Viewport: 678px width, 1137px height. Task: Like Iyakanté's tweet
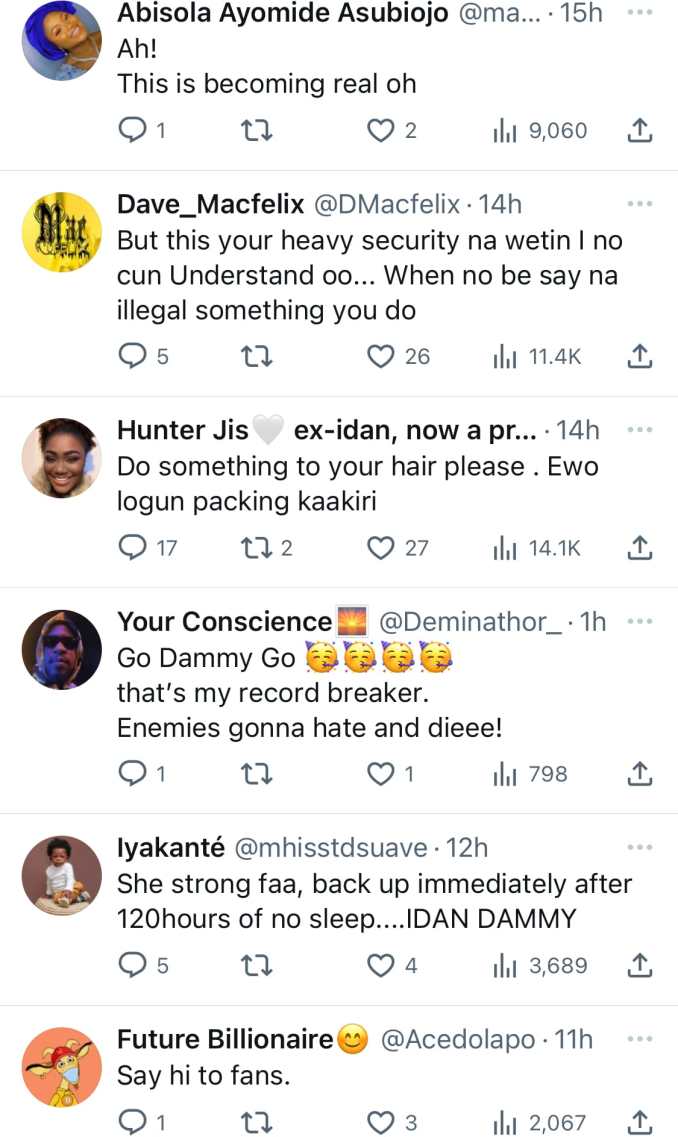380,965
